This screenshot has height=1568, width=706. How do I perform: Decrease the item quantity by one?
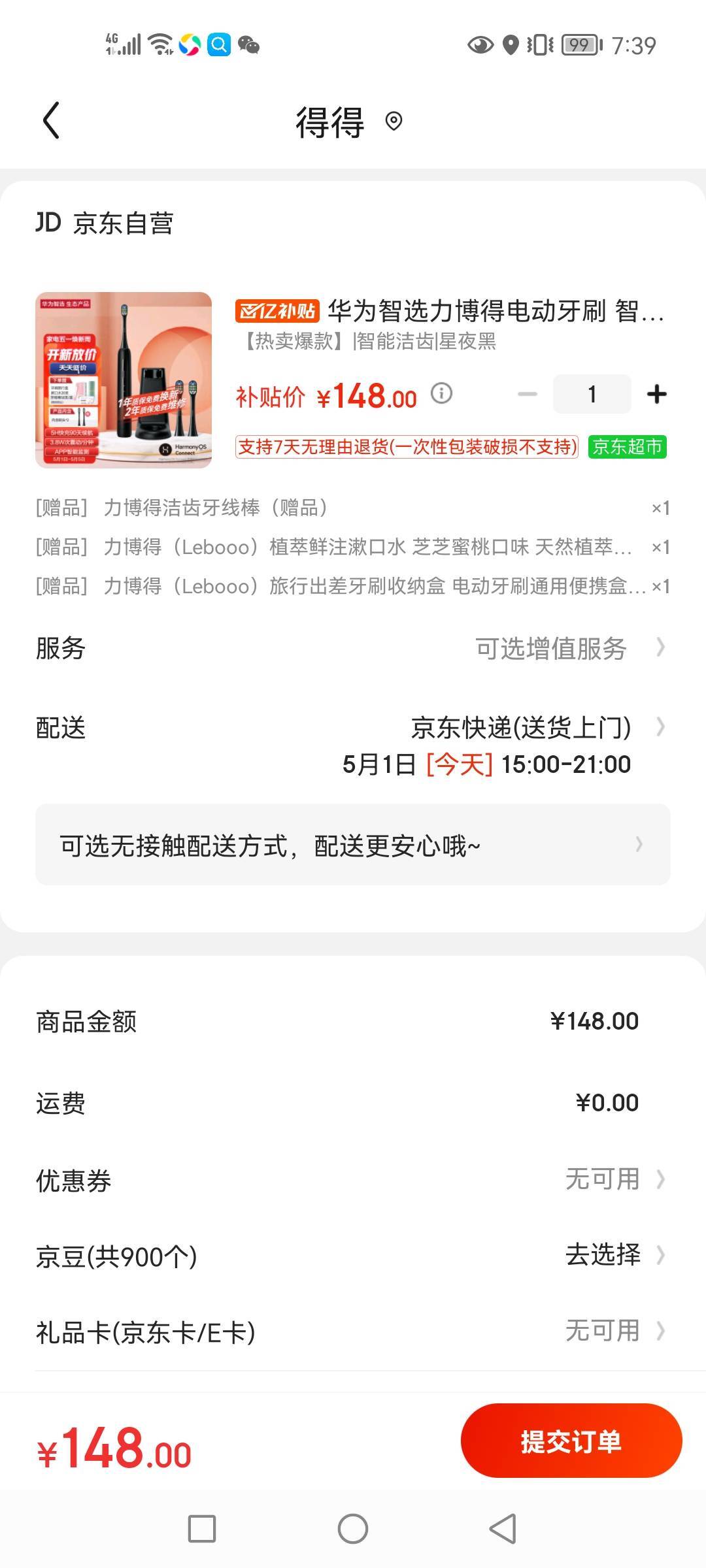click(x=527, y=394)
